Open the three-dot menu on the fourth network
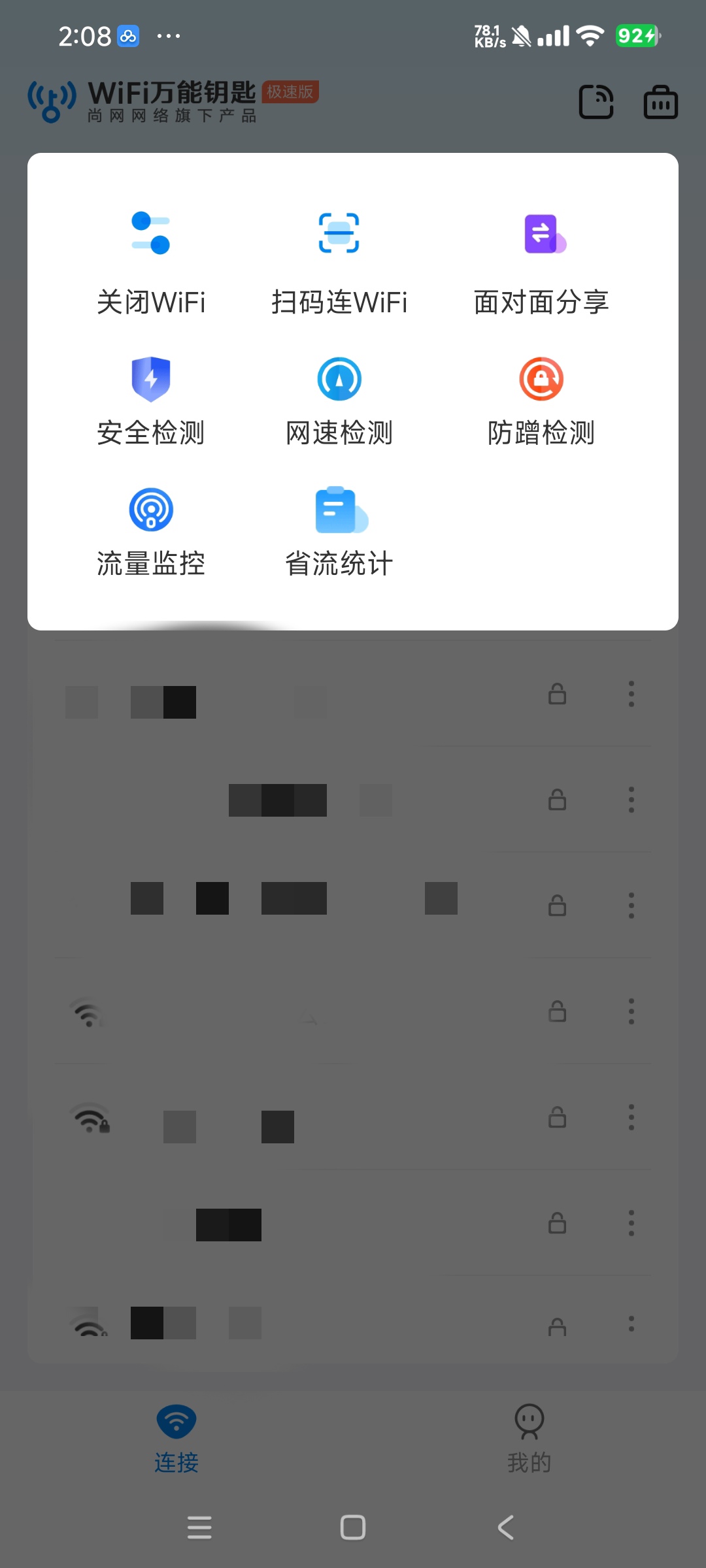 click(630, 1011)
